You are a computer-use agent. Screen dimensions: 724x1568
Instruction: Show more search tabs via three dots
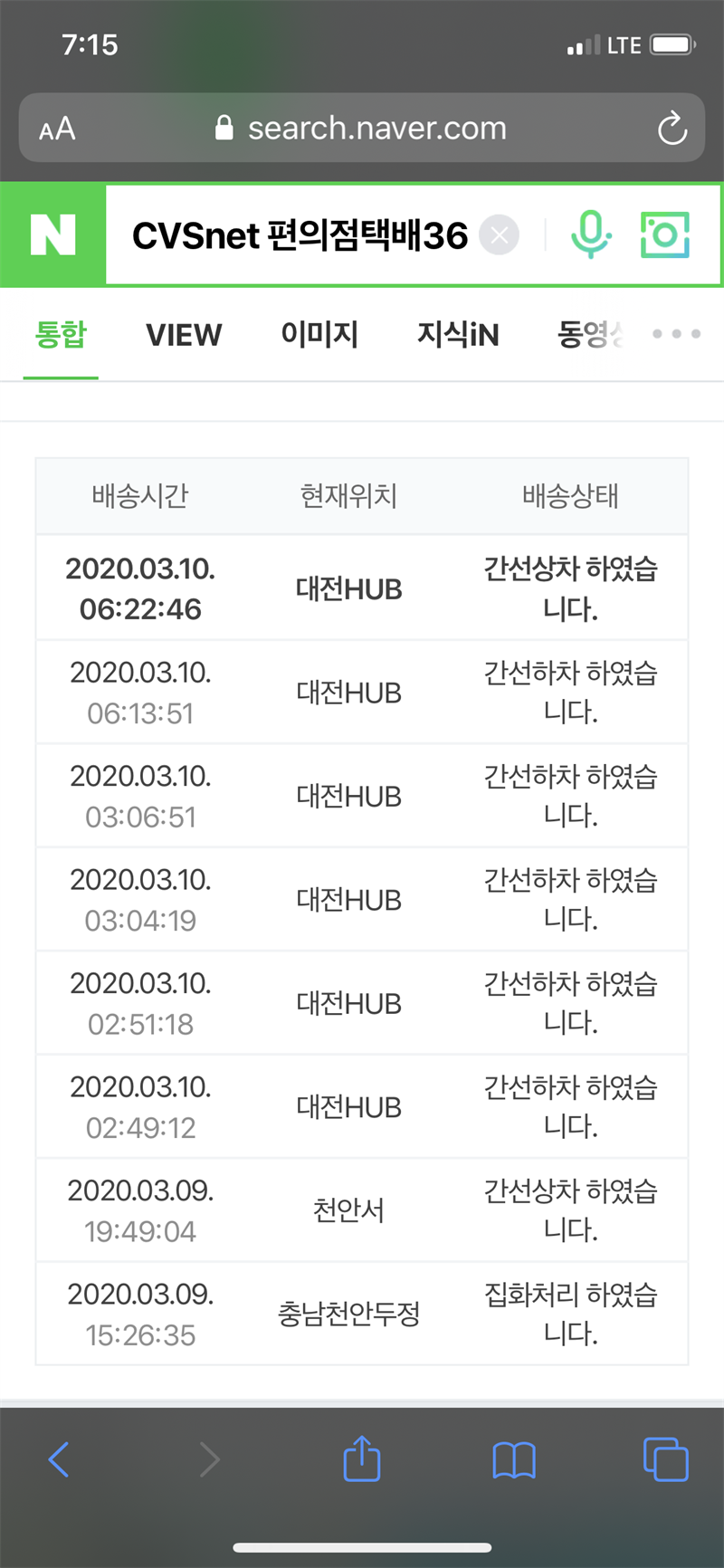677,334
